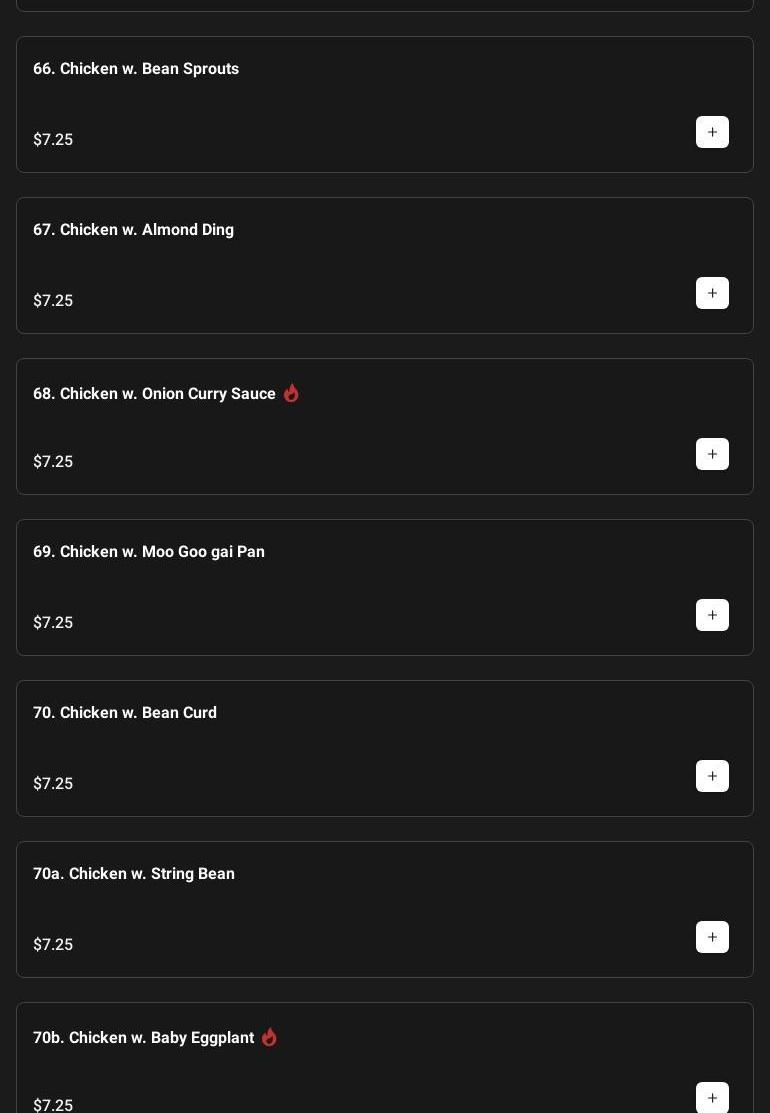This screenshot has width=770, height=1113.
Task: Add 67. Chicken w. Almond Ding to cart
Action: (x=712, y=293)
